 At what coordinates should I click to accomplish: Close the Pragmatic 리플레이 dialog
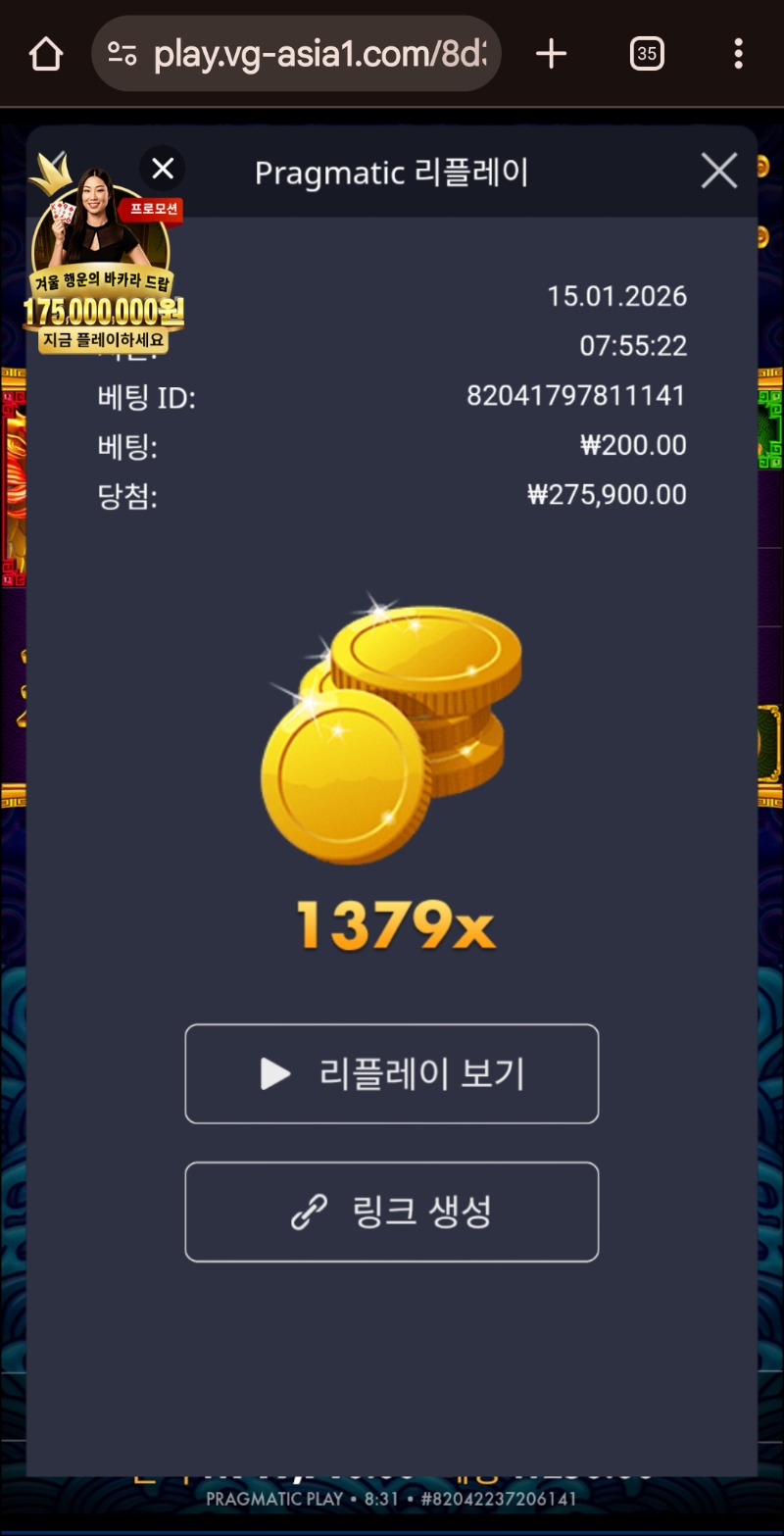(719, 172)
